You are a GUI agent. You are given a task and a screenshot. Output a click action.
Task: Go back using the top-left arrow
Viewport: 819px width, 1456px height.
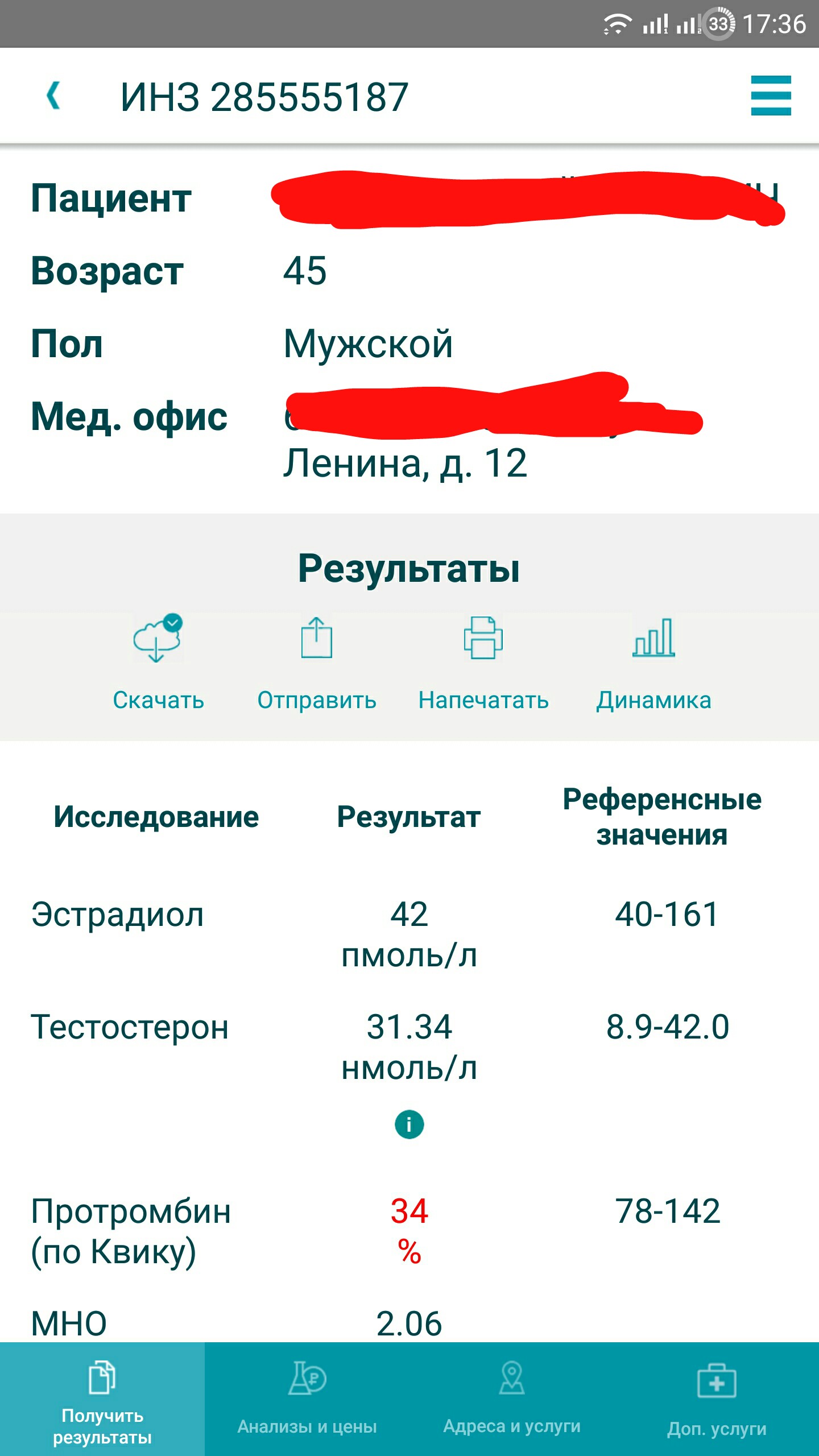[x=53, y=96]
